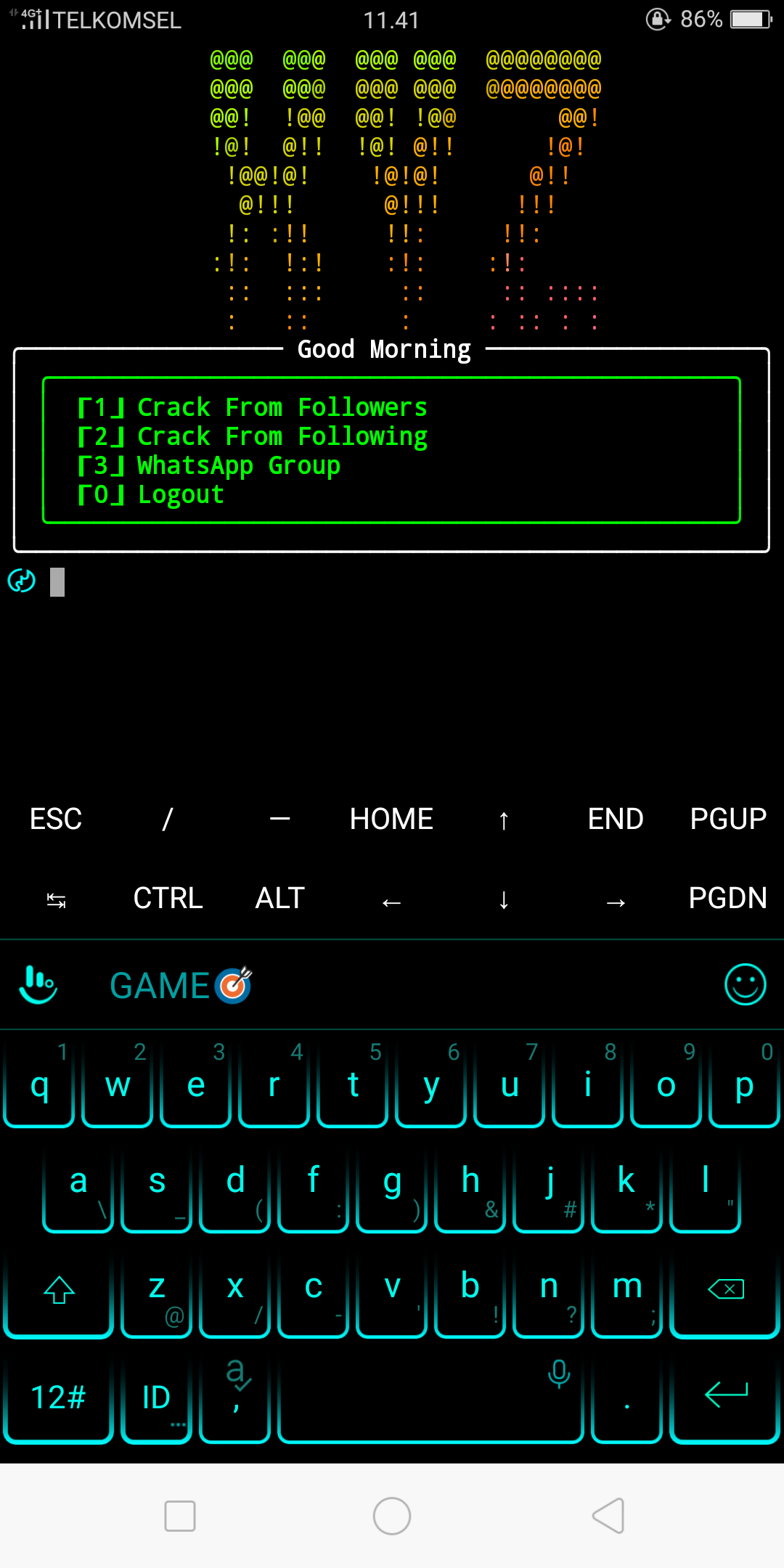784x1568 pixels.
Task: Tap the backspace key
Action: pos(725,1289)
